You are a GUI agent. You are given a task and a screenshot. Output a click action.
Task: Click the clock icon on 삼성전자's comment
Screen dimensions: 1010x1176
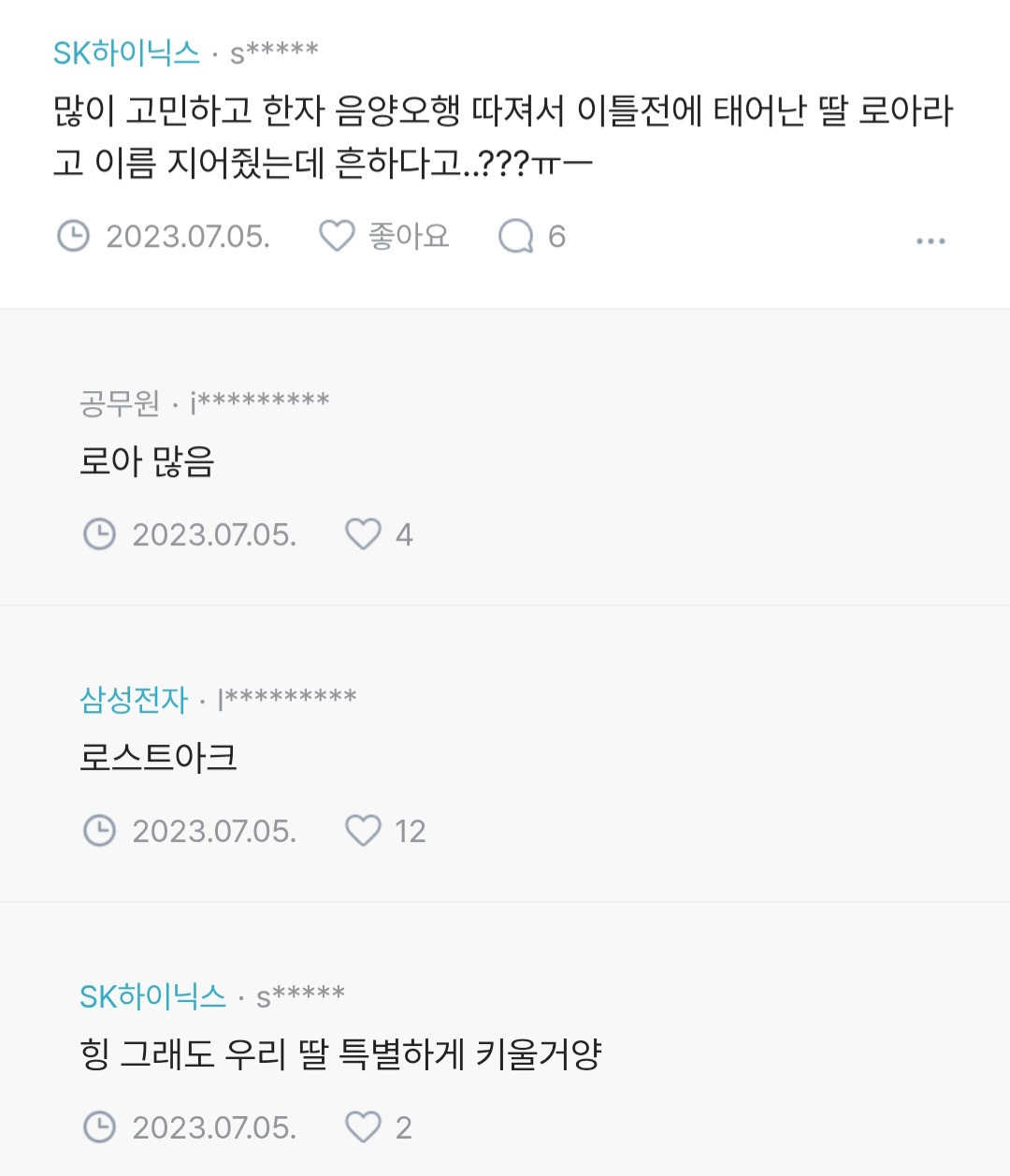click(x=99, y=829)
